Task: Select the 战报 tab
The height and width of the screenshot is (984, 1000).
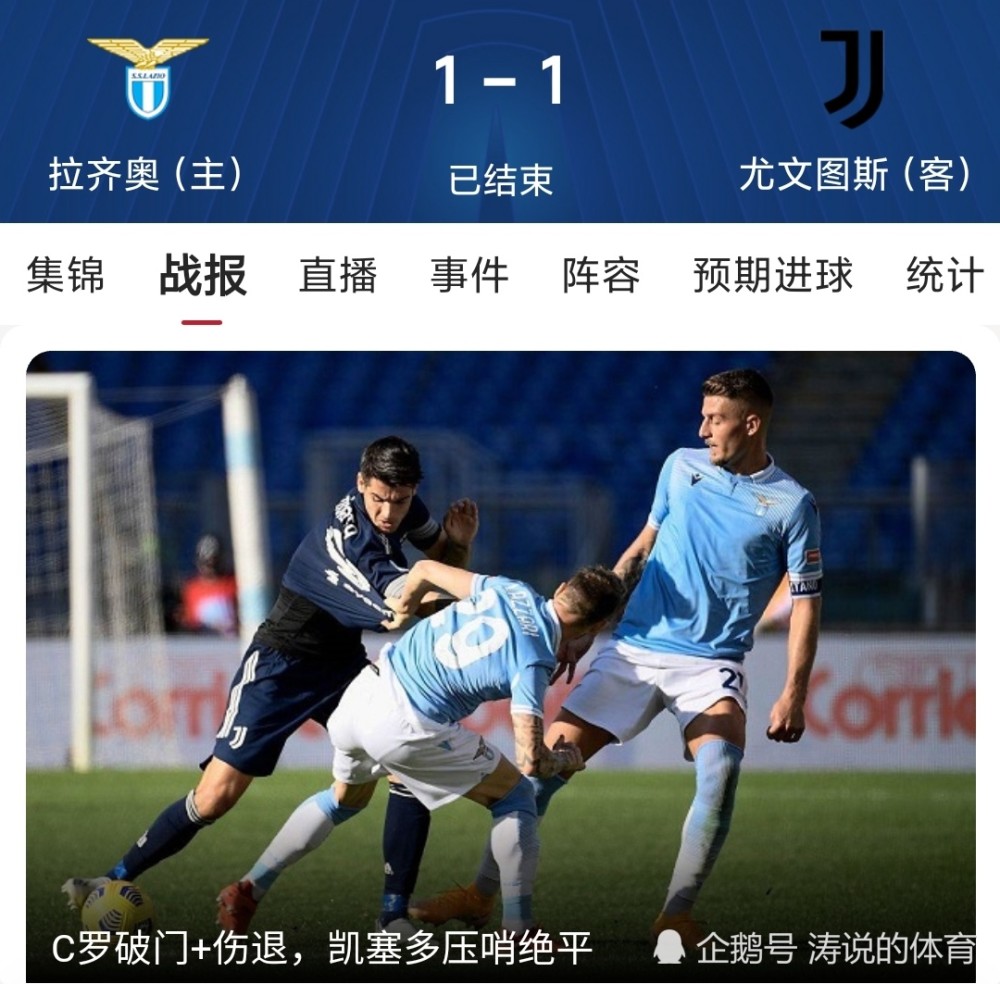Action: [202, 276]
